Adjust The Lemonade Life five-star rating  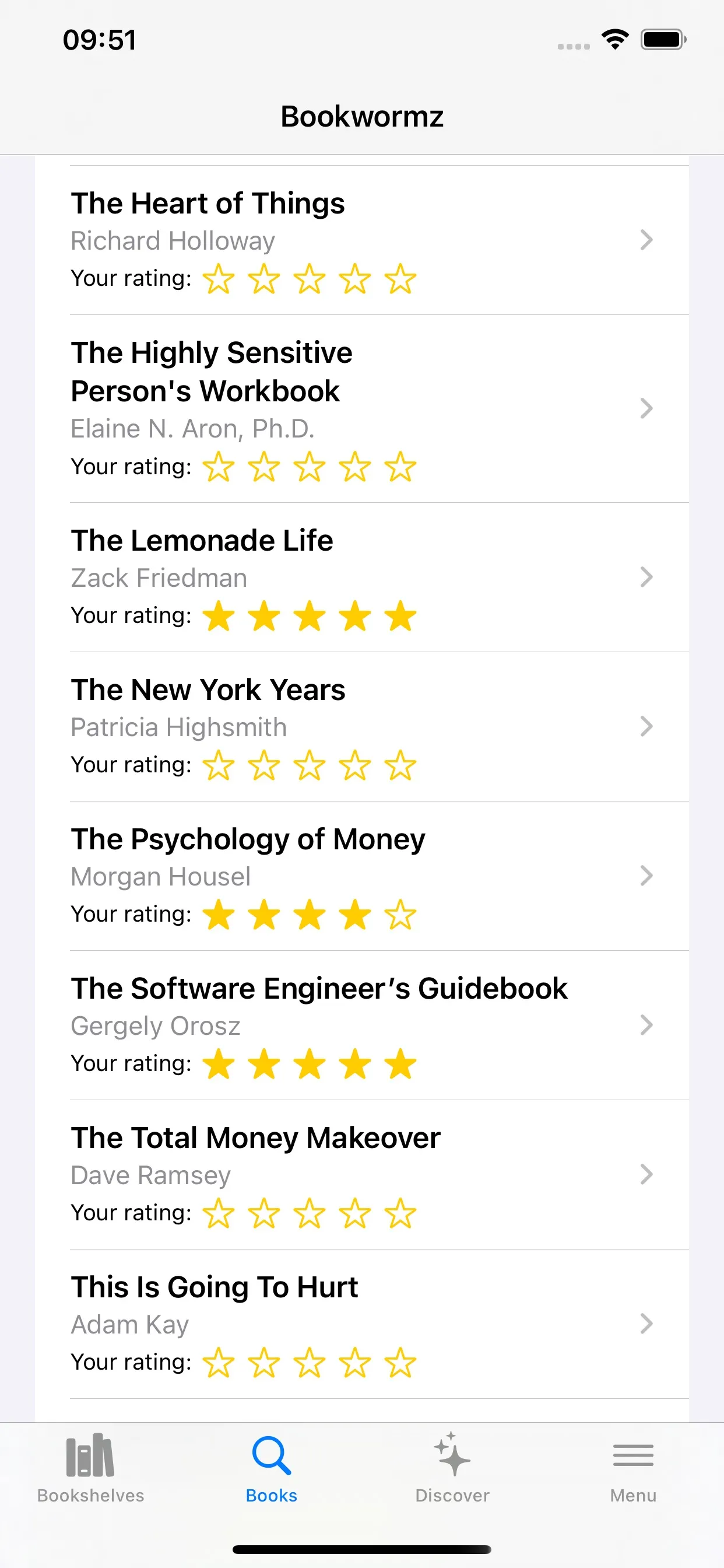click(x=400, y=616)
